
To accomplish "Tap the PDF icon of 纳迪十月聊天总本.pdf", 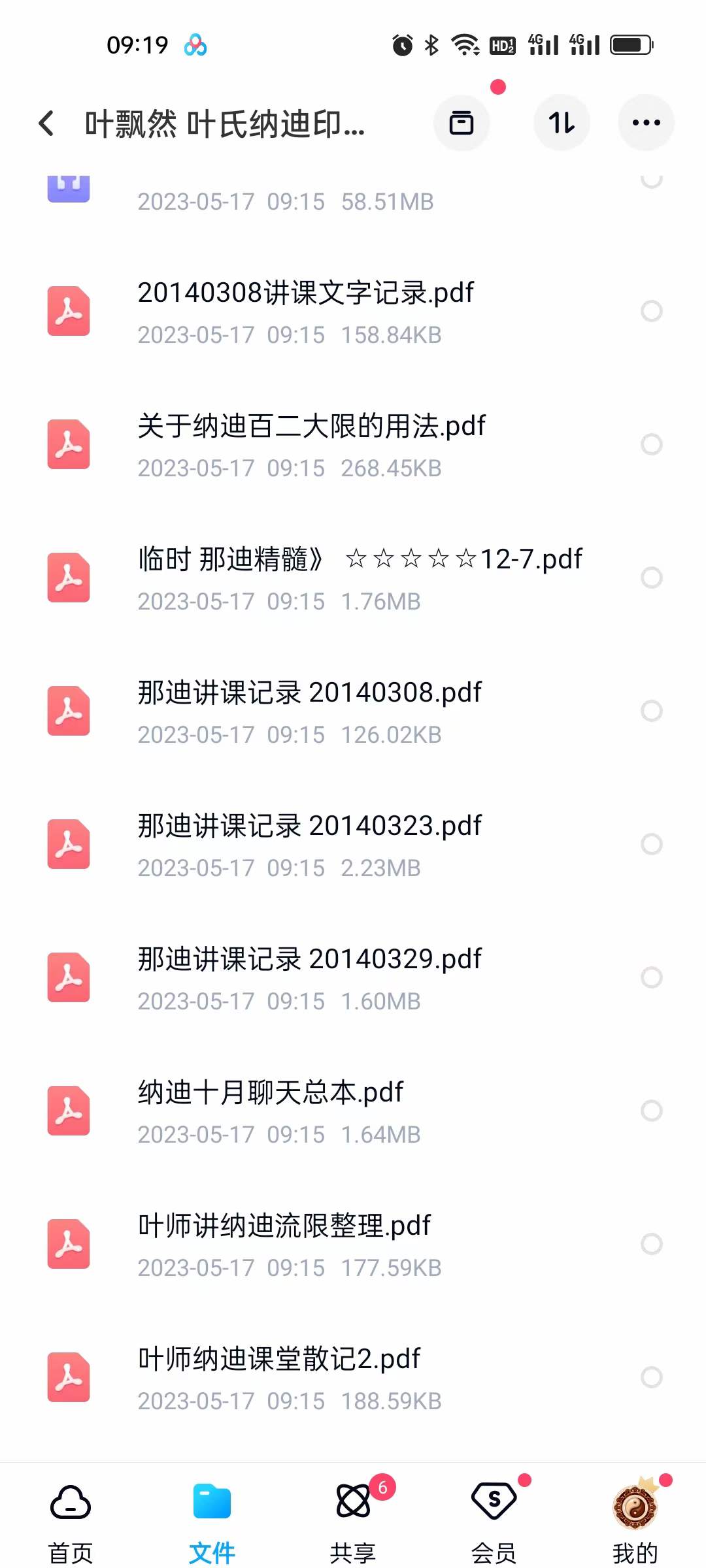I will point(68,1111).
